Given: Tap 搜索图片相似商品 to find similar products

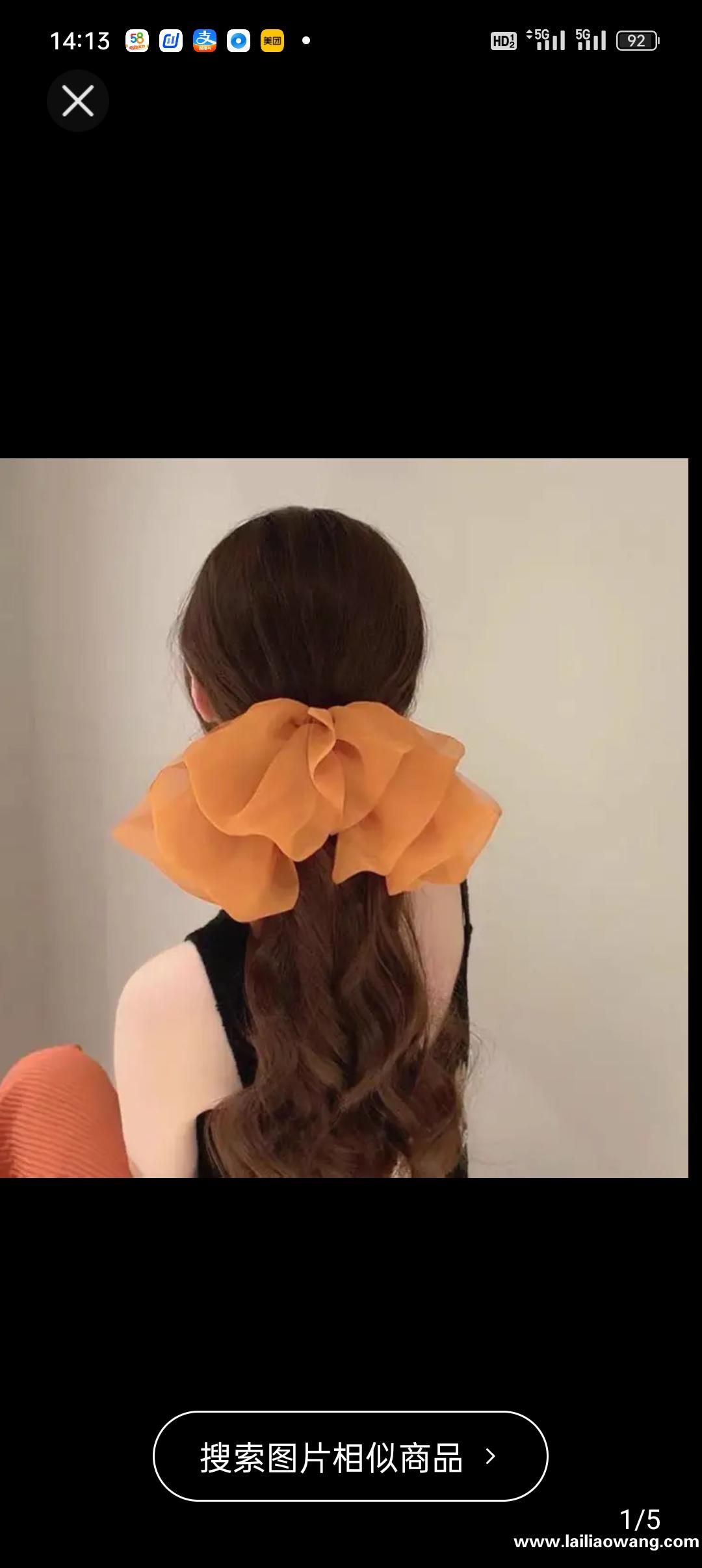Looking at the screenshot, I should [x=350, y=1457].
